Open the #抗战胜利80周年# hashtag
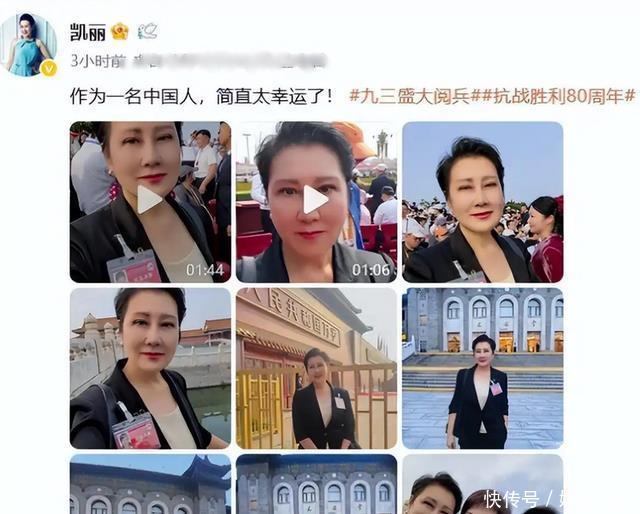This screenshot has height=514, width=640. pyautogui.click(x=551, y=97)
